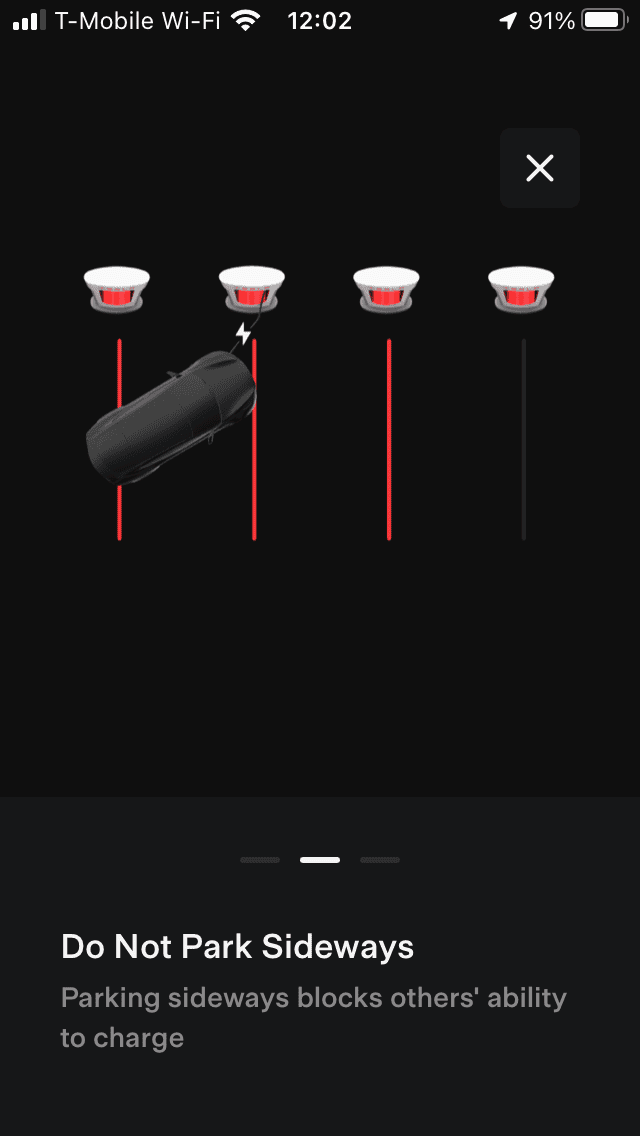Viewport: 640px width, 1136px height.
Task: Jump to the third tutorial page indicator
Action: point(380,860)
